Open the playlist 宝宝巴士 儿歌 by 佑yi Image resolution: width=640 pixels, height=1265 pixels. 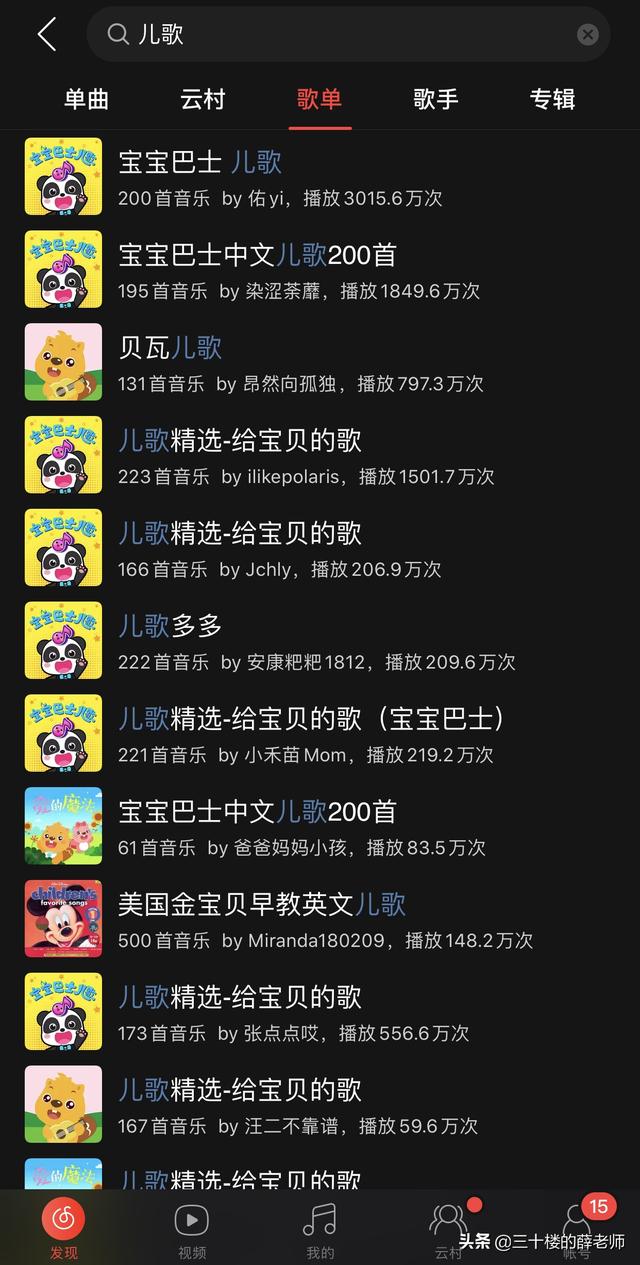320,176
